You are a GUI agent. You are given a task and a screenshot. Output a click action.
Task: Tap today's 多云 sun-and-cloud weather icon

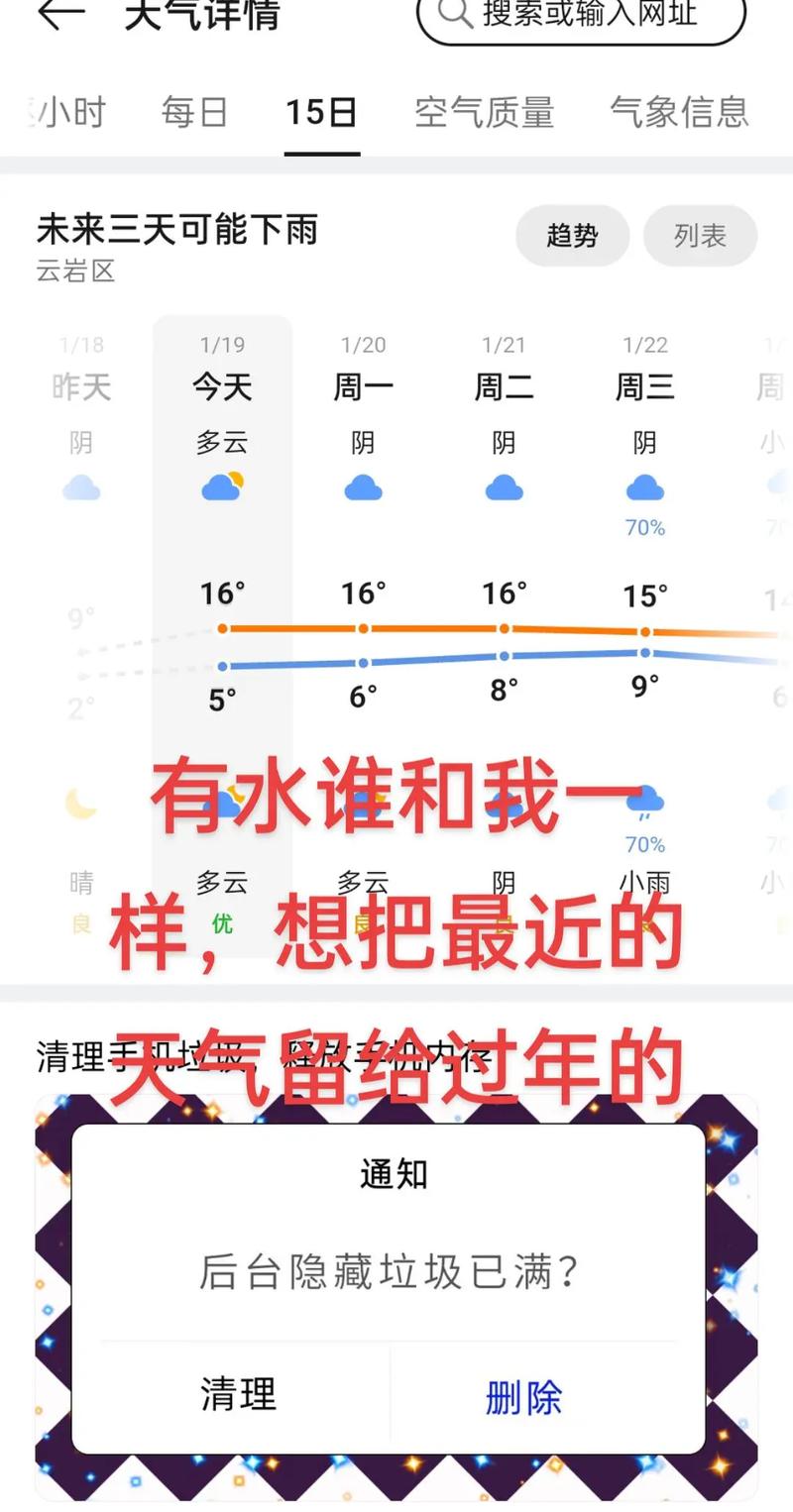tap(222, 486)
